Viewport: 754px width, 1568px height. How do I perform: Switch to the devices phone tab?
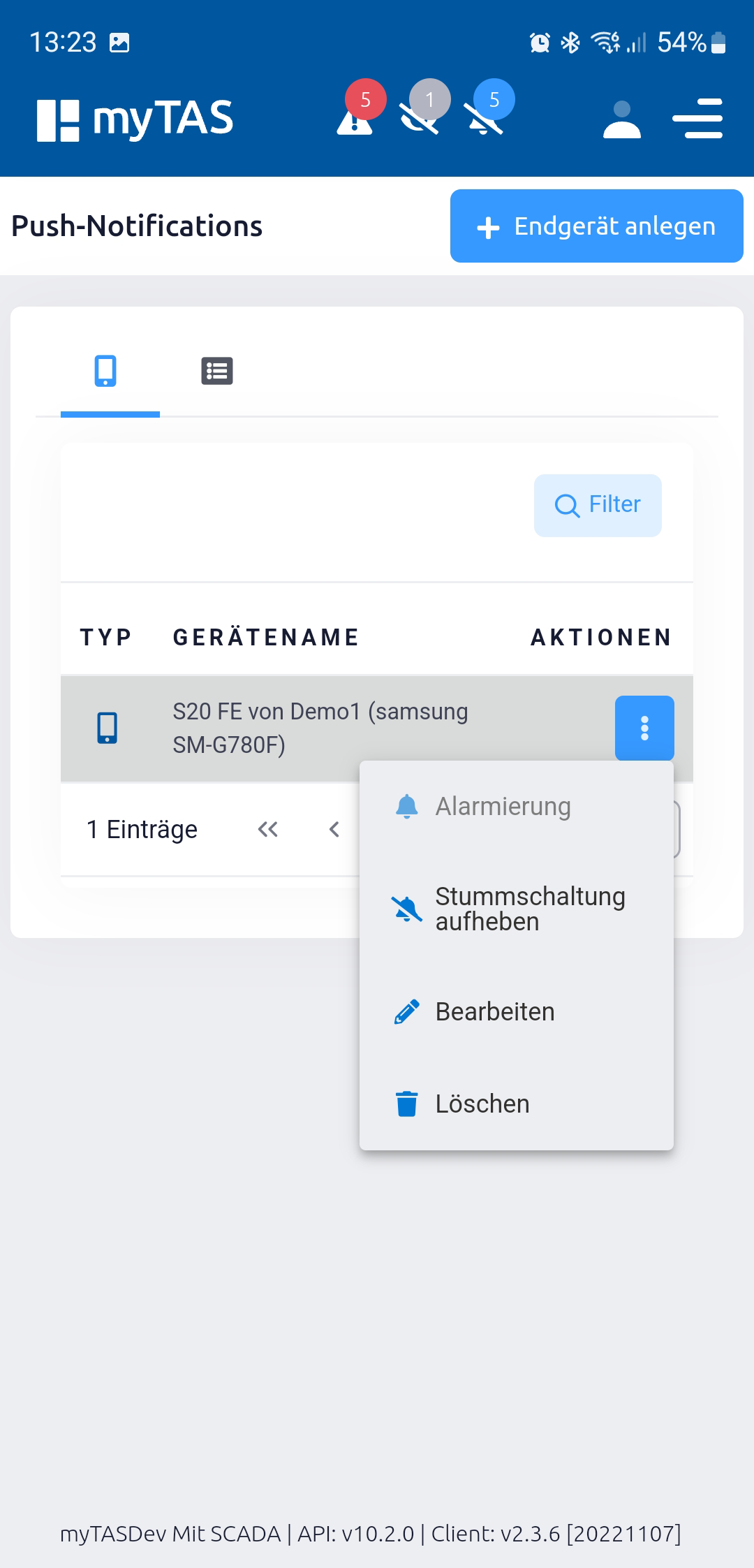coord(106,371)
